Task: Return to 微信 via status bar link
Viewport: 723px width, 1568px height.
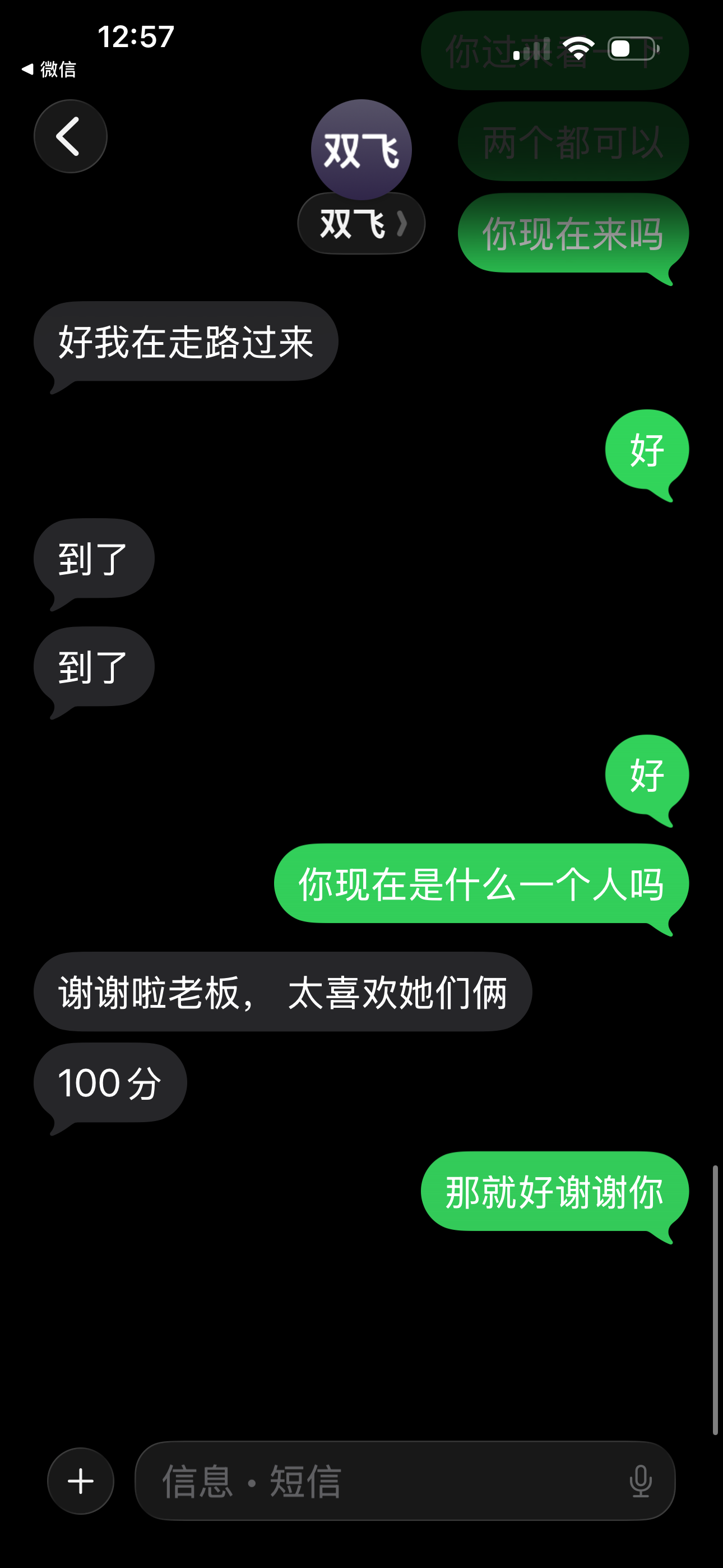Action: click(49, 70)
